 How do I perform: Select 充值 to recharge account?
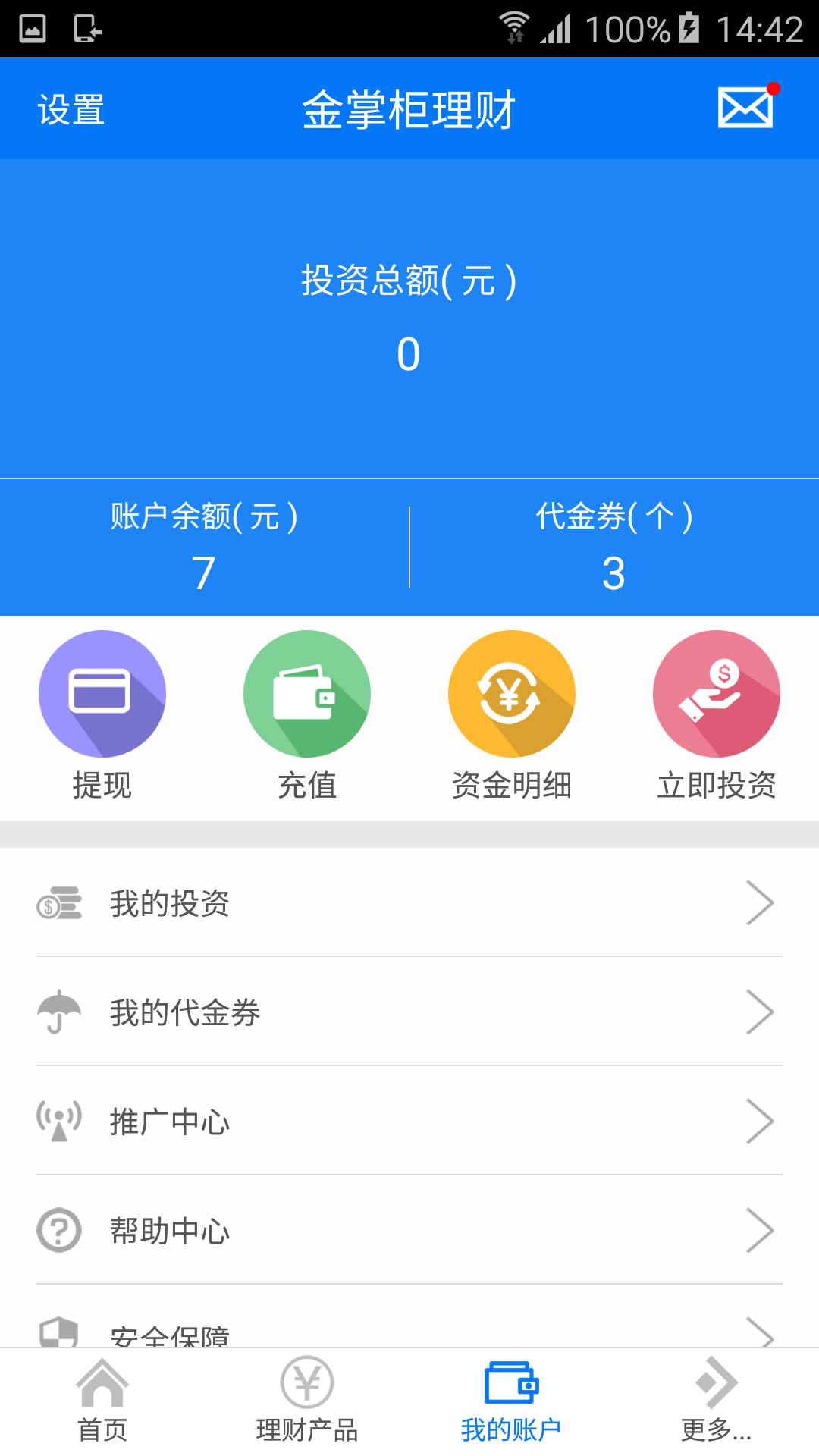(307, 714)
